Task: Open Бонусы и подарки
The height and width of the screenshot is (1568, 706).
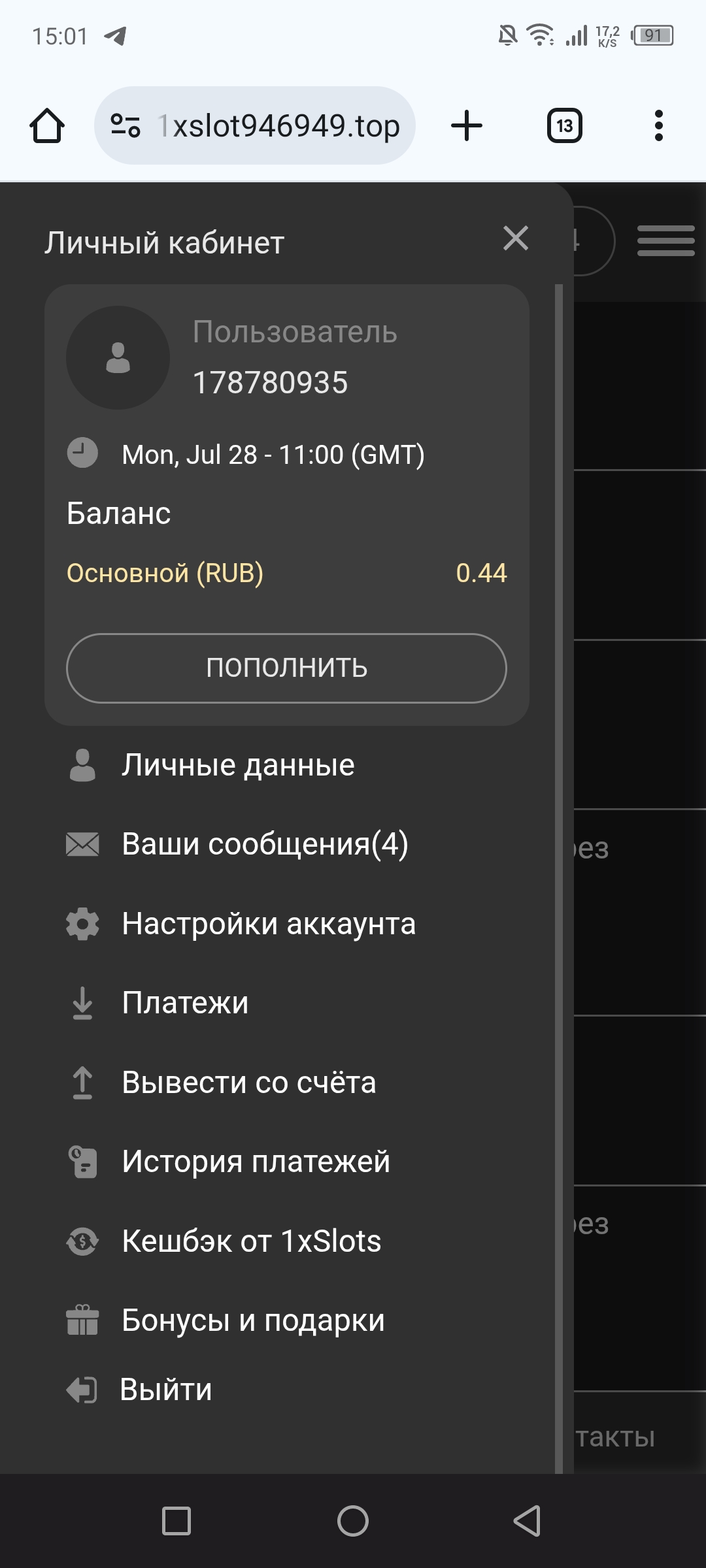Action: pyautogui.click(x=253, y=1320)
